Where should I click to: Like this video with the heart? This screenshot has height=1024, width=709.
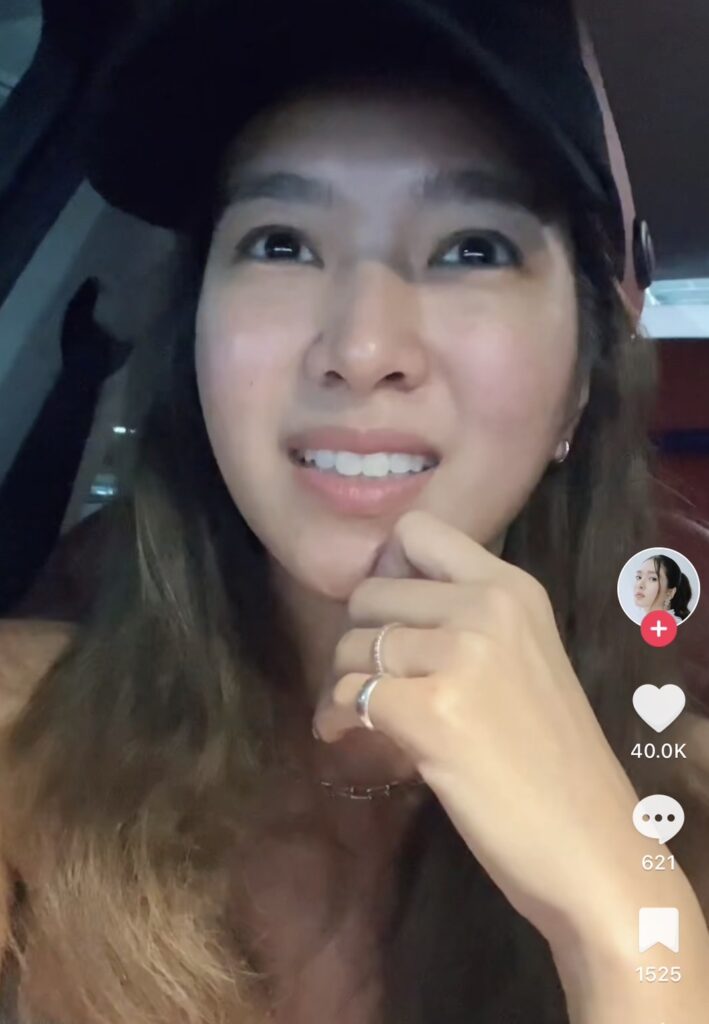pyautogui.click(x=658, y=708)
